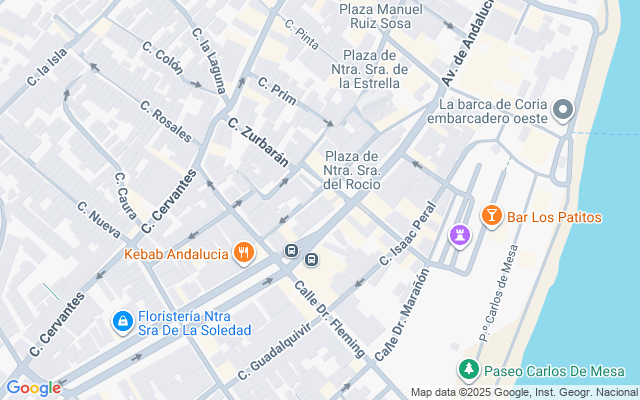Open the Bar Los Patitos marker
640x400 pixels.
click(491, 216)
